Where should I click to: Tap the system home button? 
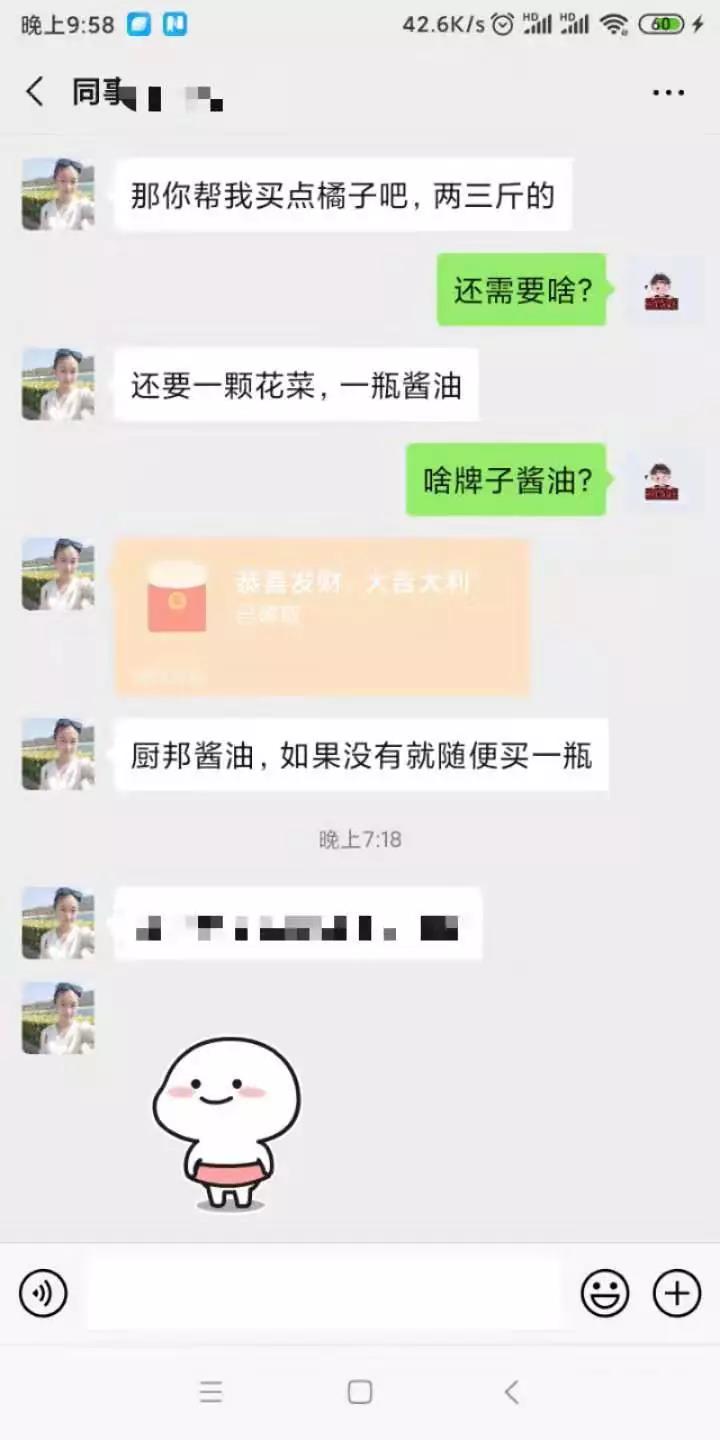click(x=360, y=1392)
